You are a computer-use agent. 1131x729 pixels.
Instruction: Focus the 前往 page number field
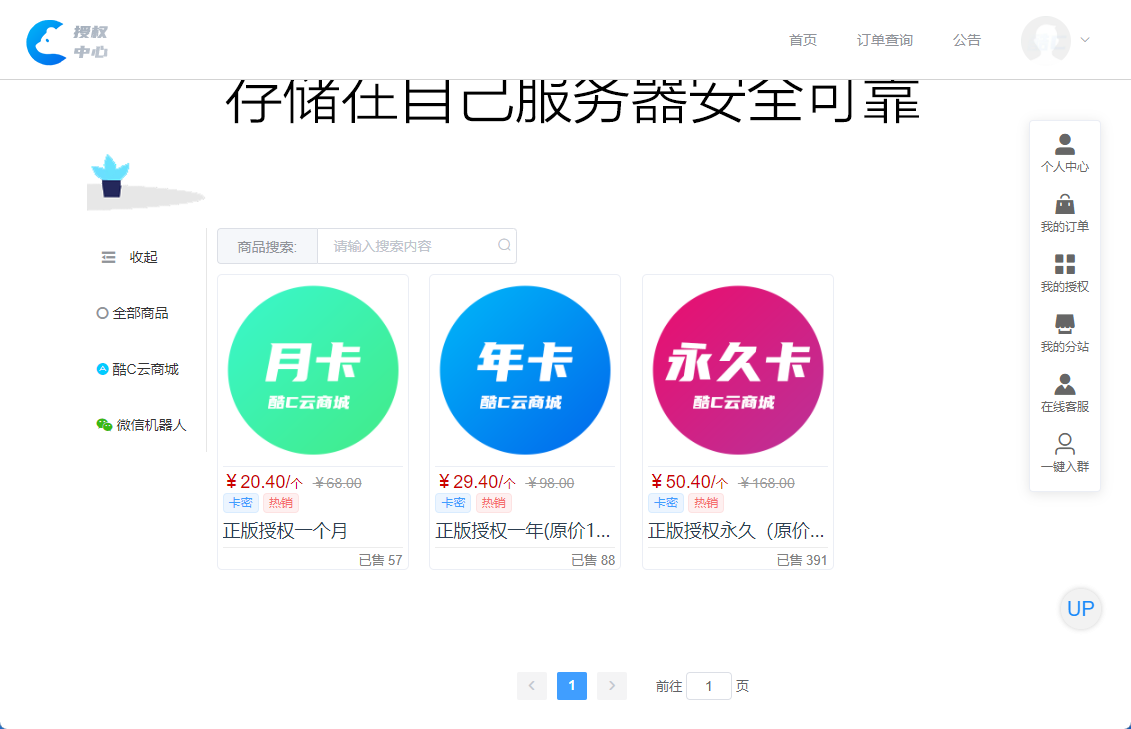[x=709, y=686]
